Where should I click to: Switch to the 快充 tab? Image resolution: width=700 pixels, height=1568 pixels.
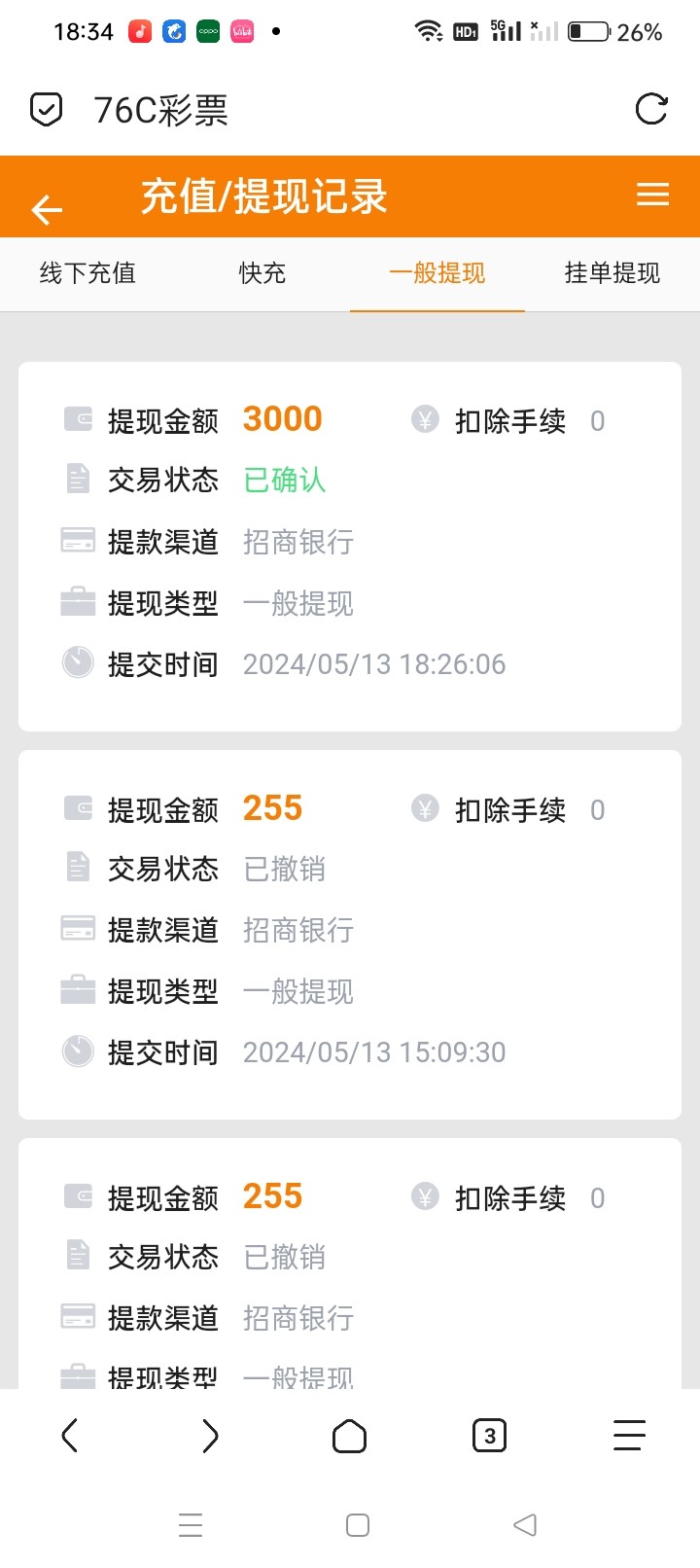tap(262, 273)
